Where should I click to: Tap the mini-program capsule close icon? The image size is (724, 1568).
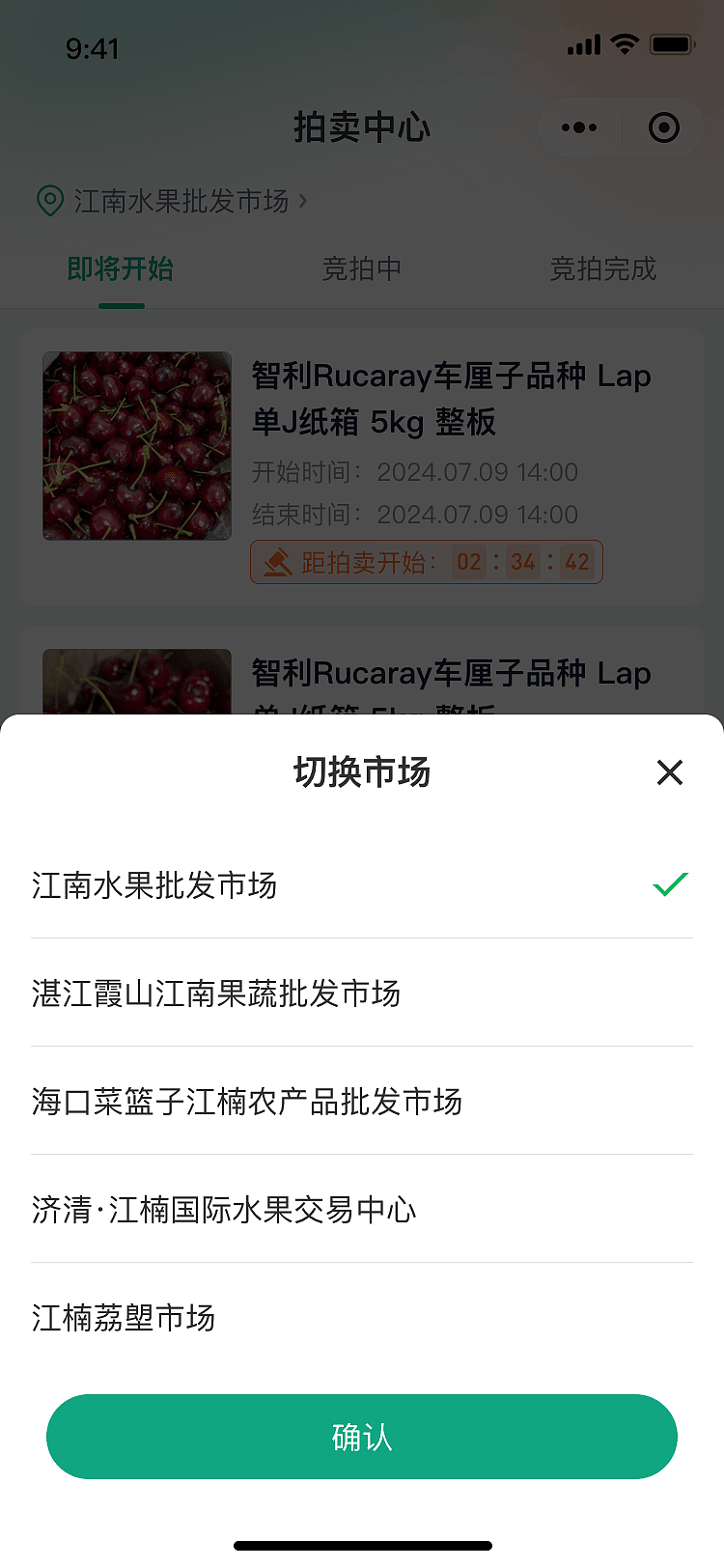click(663, 127)
